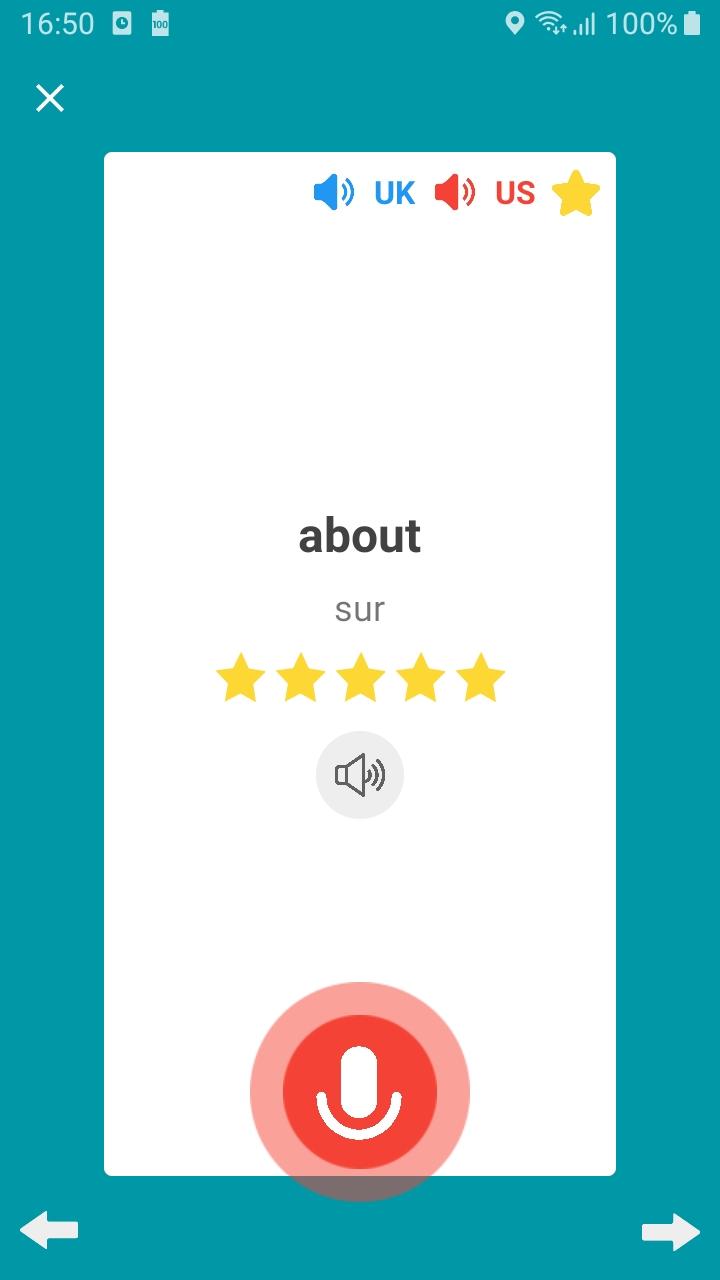Go to next card with right arrow

(670, 1232)
